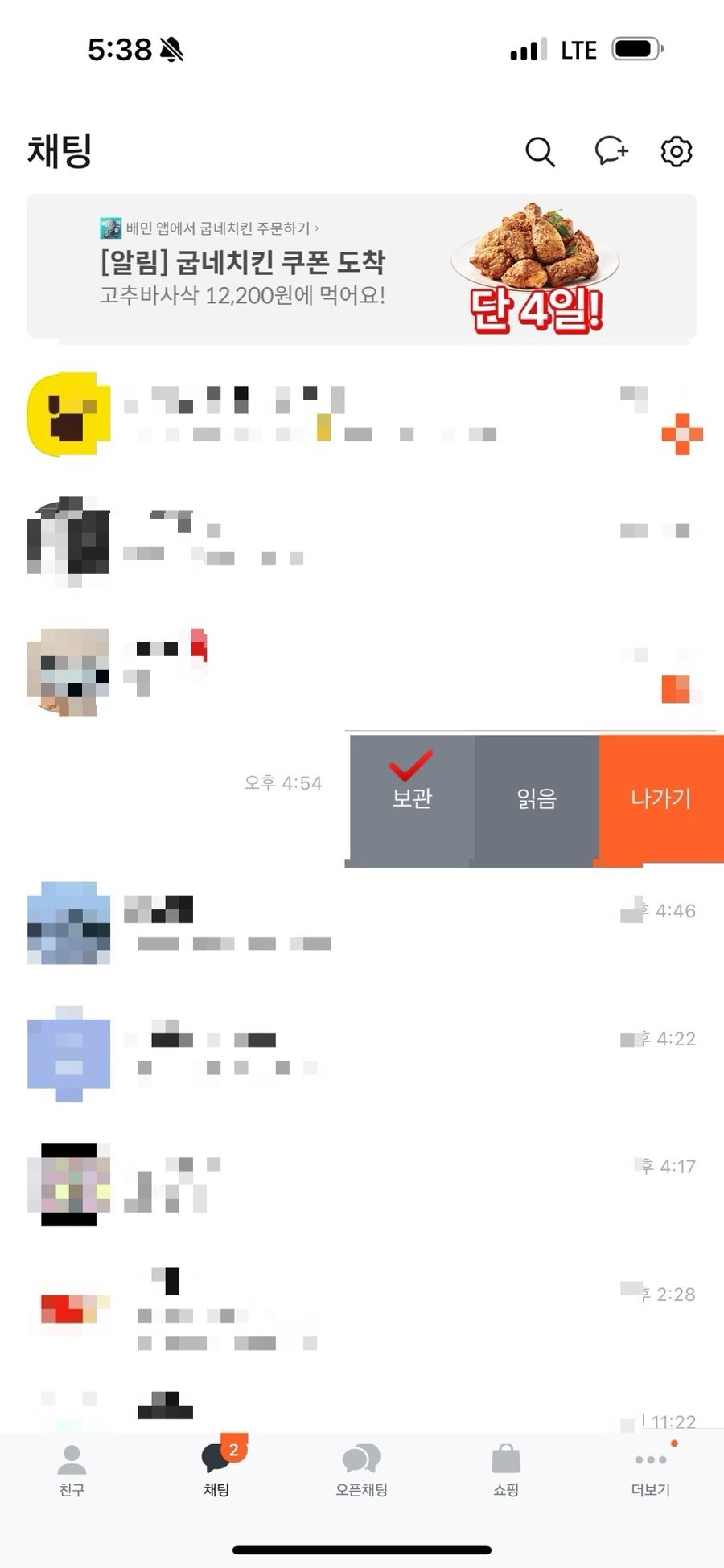Tap 보관 to archive the chat
Screen dimensions: 724x1568
click(412, 798)
